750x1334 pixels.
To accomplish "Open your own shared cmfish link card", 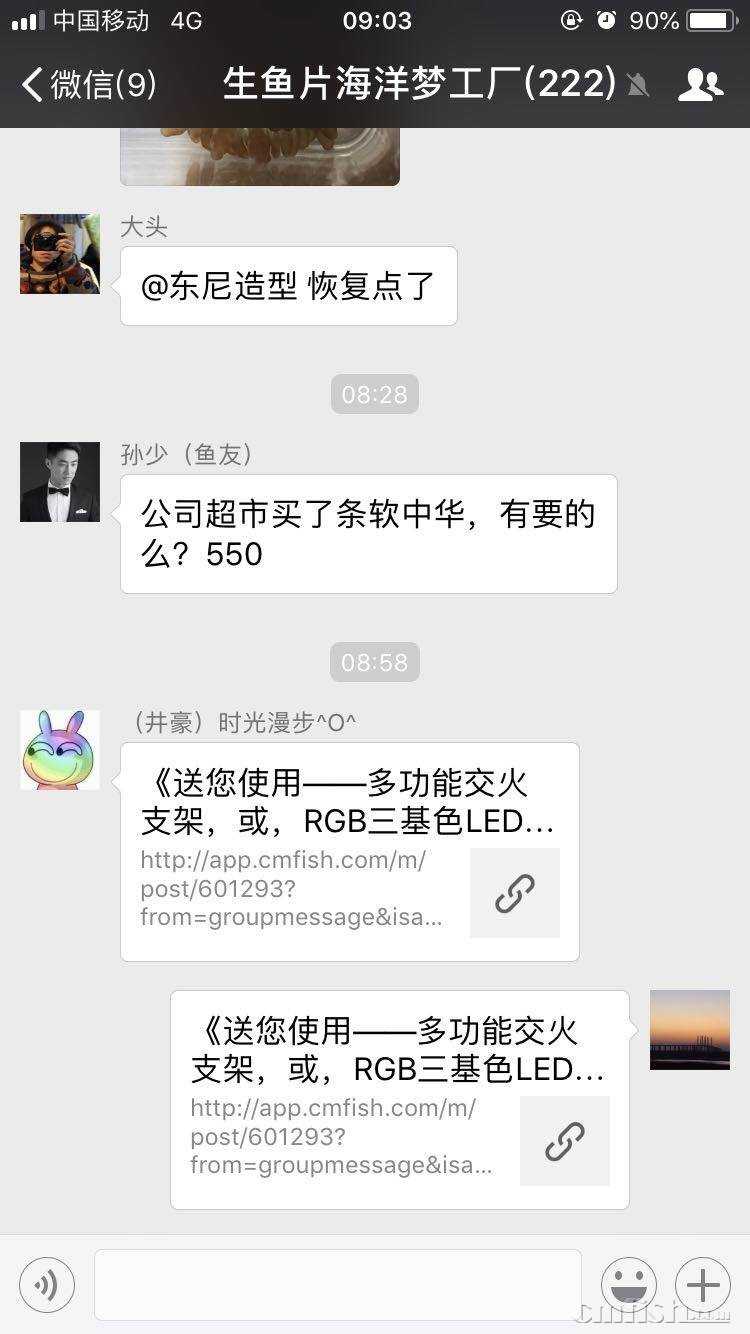I will (x=399, y=1100).
